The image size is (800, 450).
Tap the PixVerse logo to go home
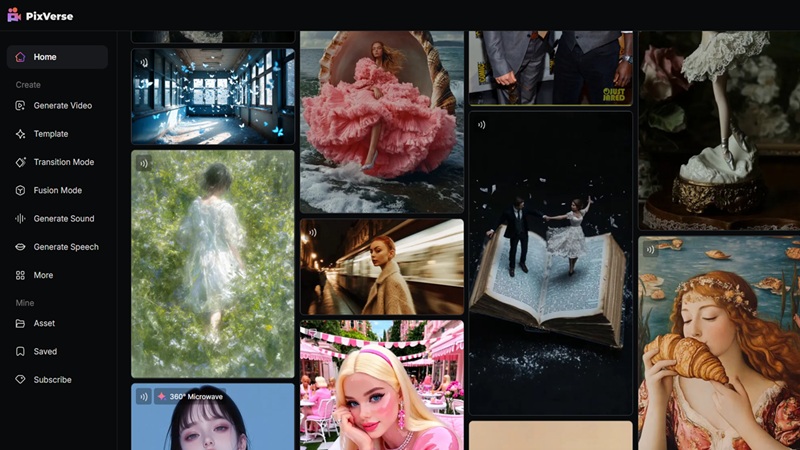click(x=40, y=15)
